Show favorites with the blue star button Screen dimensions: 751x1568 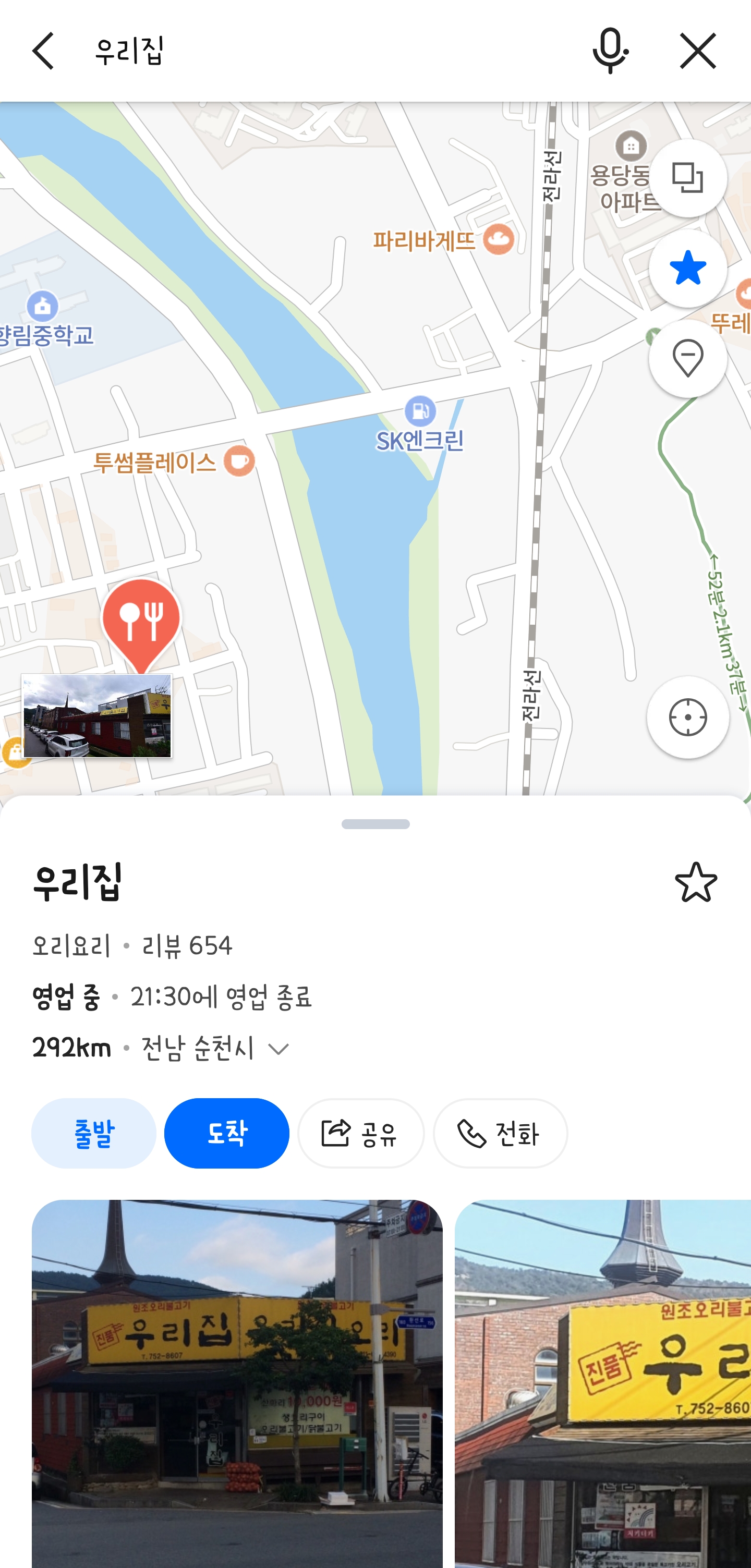pyautogui.click(x=688, y=269)
